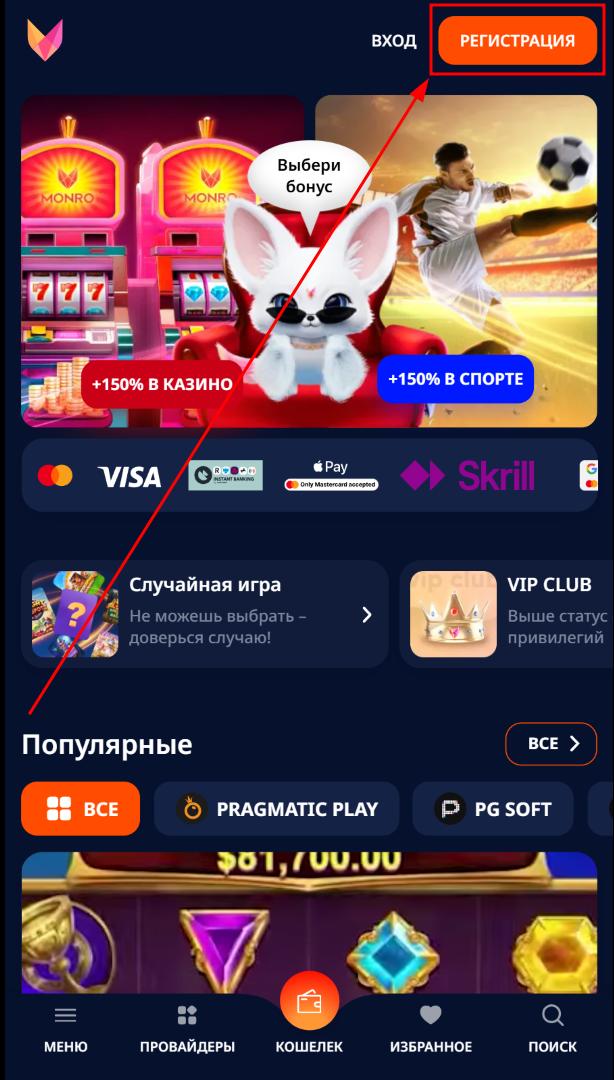
Task: Open the Случайная игра card
Action: pyautogui.click(x=204, y=613)
